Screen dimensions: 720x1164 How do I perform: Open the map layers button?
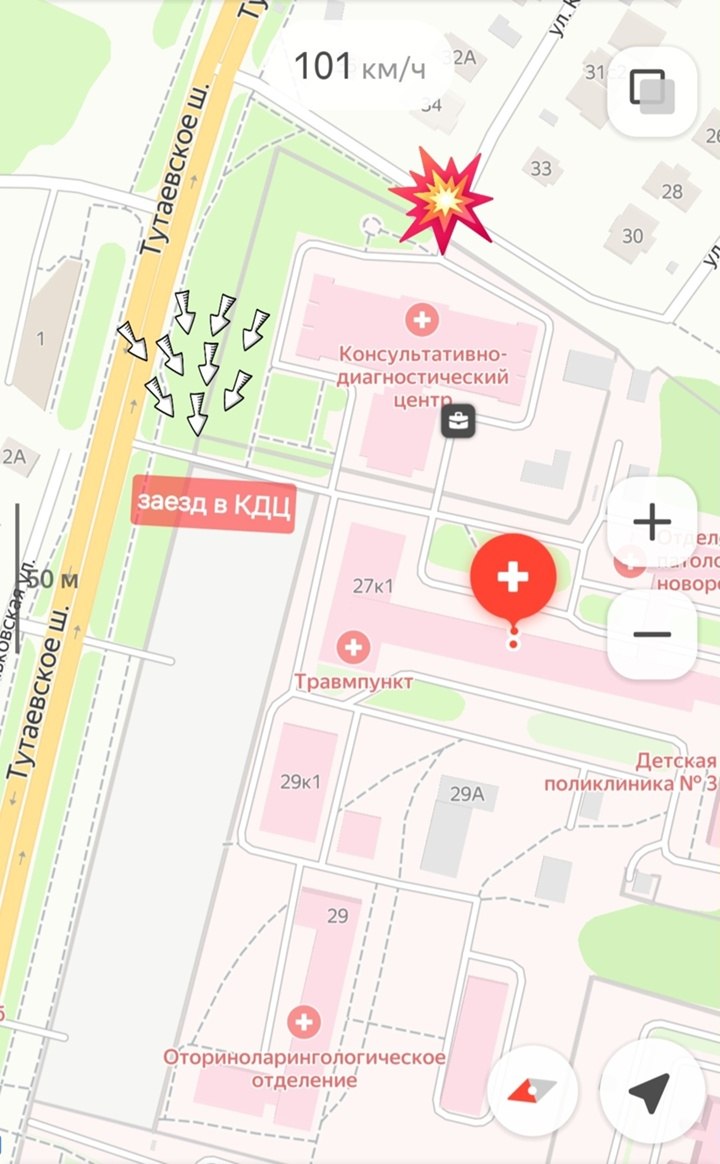(652, 90)
